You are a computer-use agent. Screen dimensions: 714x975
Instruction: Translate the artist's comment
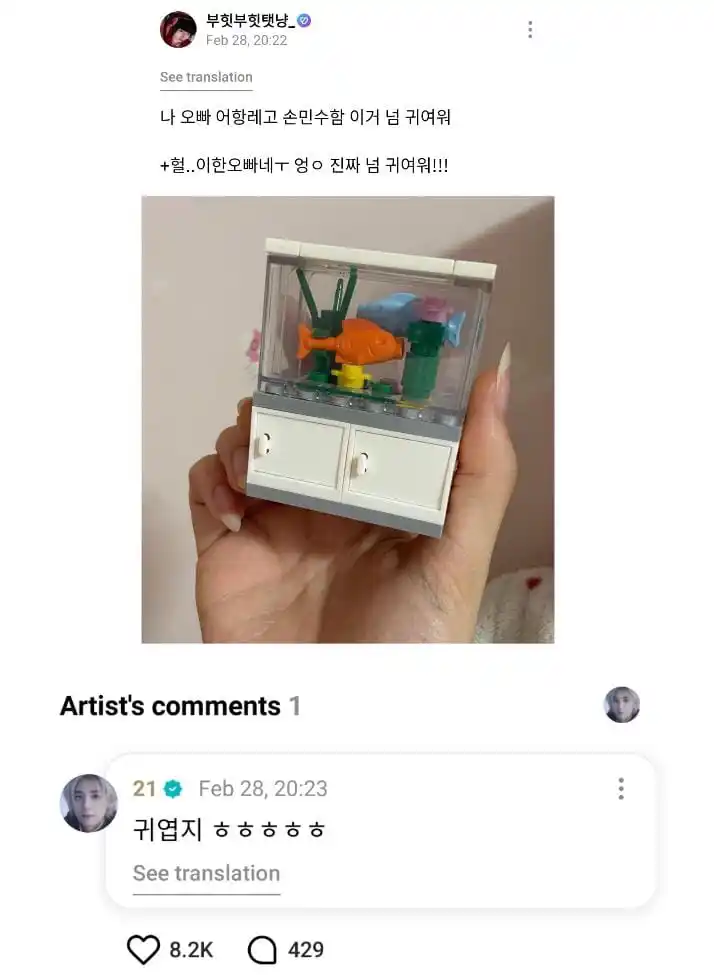(x=206, y=873)
